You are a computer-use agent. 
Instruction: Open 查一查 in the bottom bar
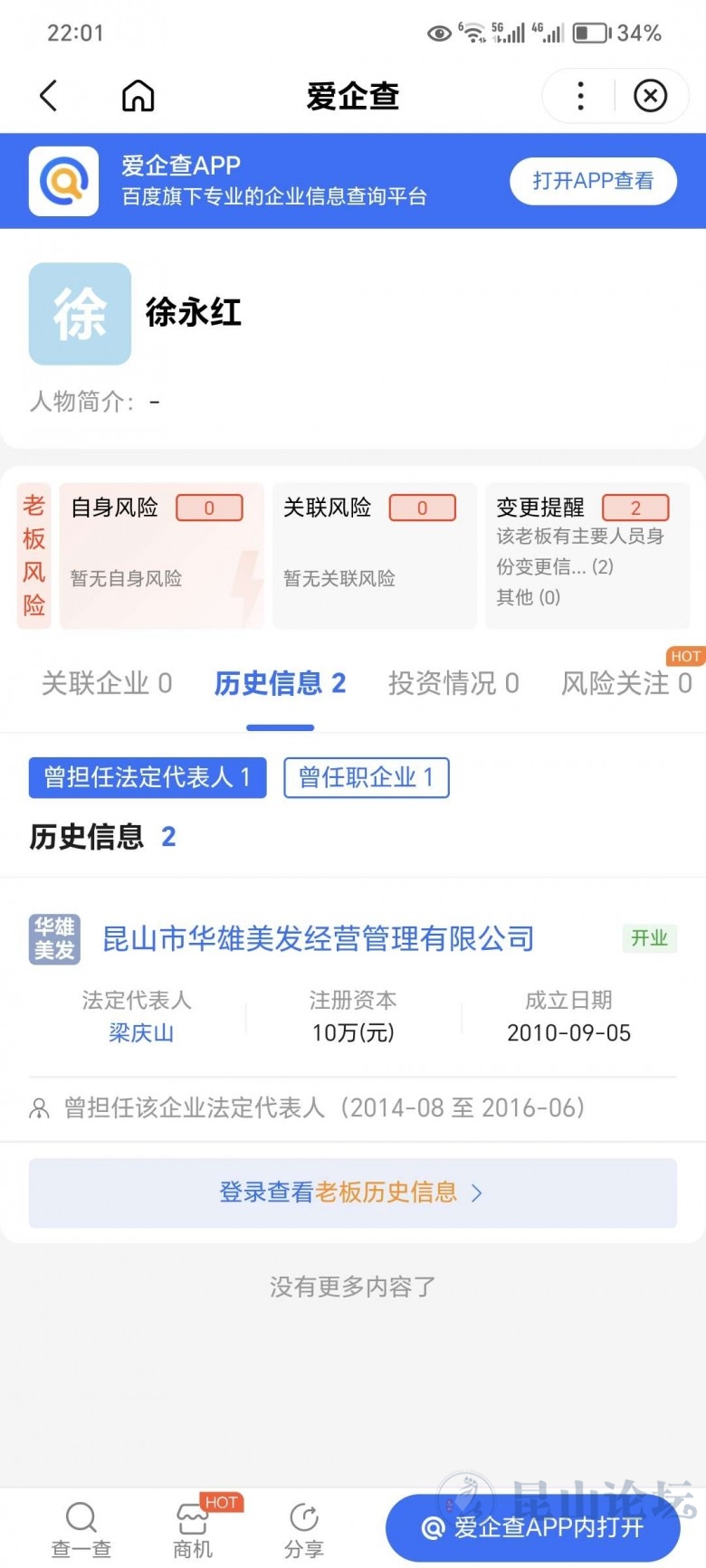[81, 1528]
